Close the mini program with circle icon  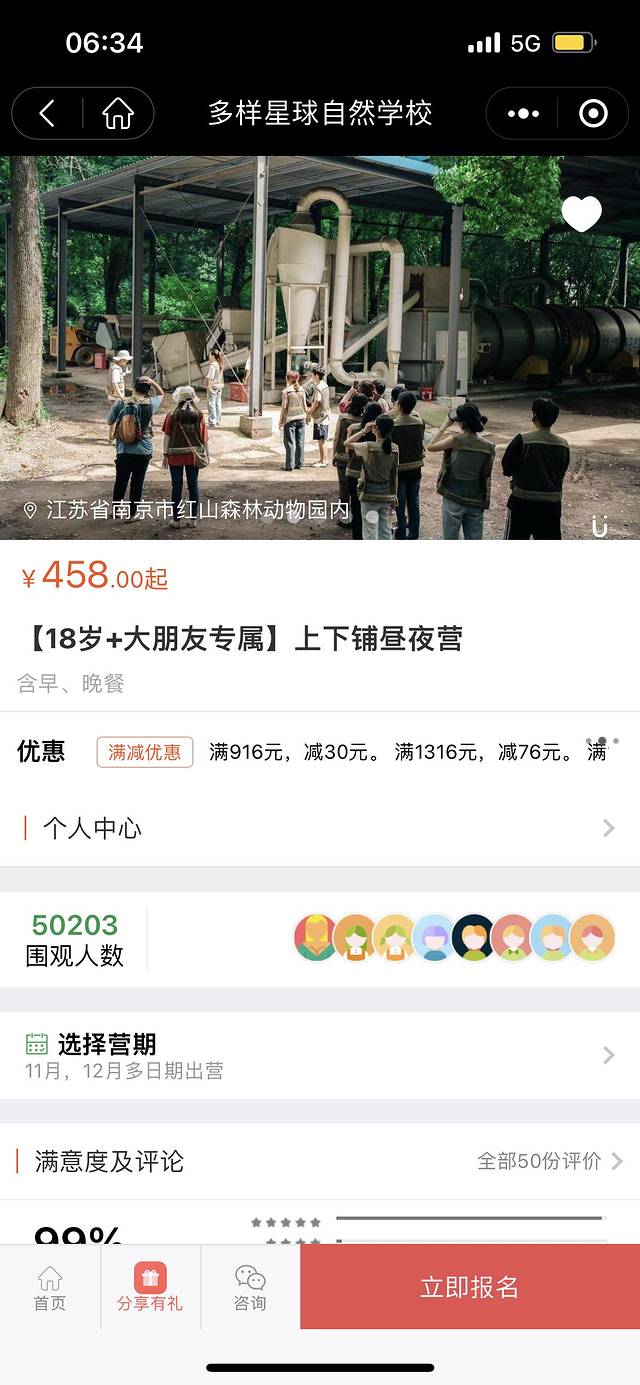pos(593,114)
